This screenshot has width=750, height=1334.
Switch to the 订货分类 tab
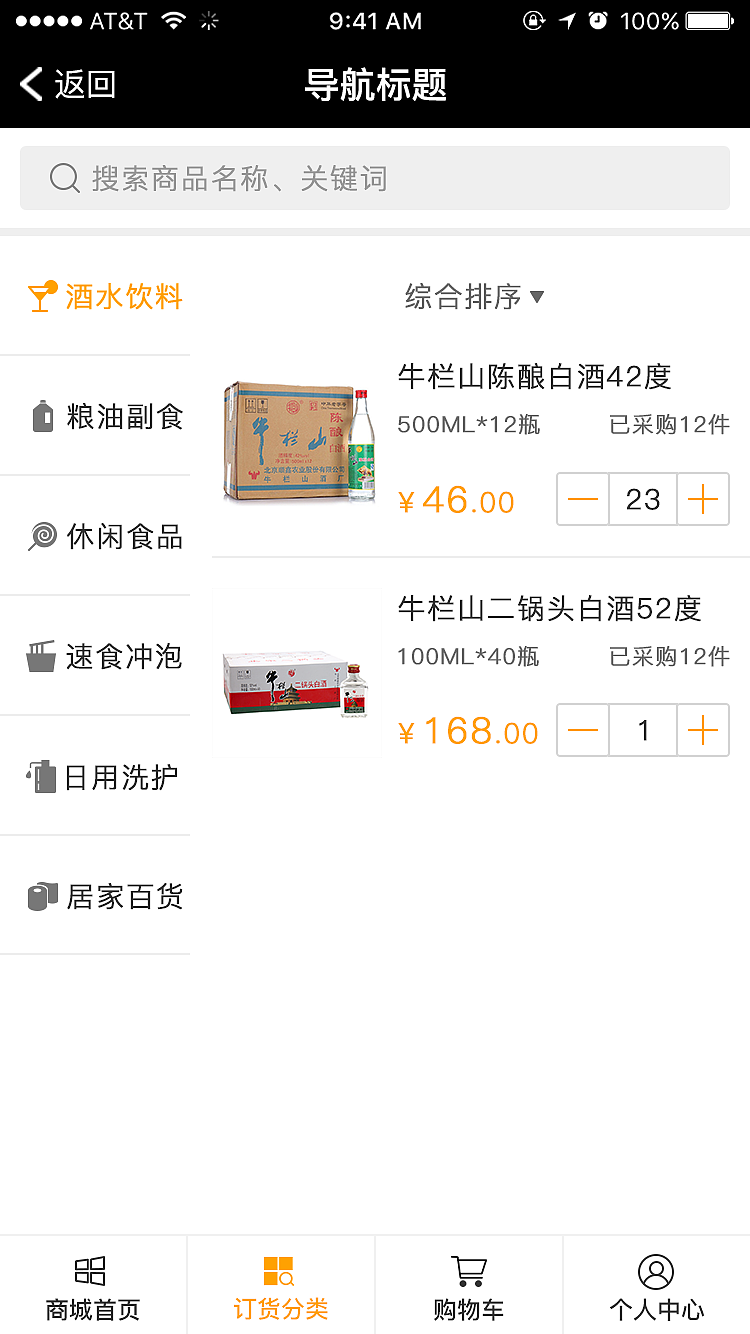[x=280, y=1285]
